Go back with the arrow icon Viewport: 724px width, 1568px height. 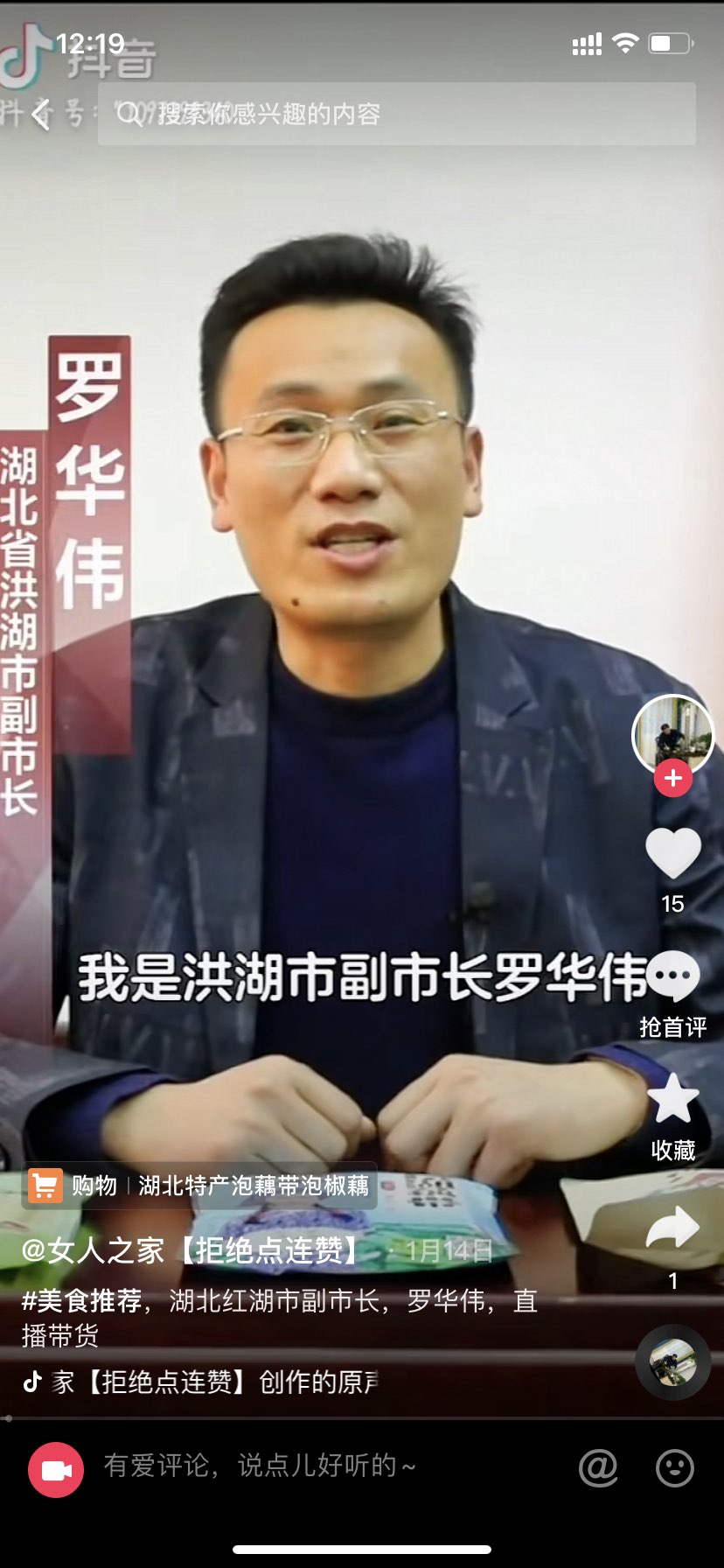pos(40,114)
